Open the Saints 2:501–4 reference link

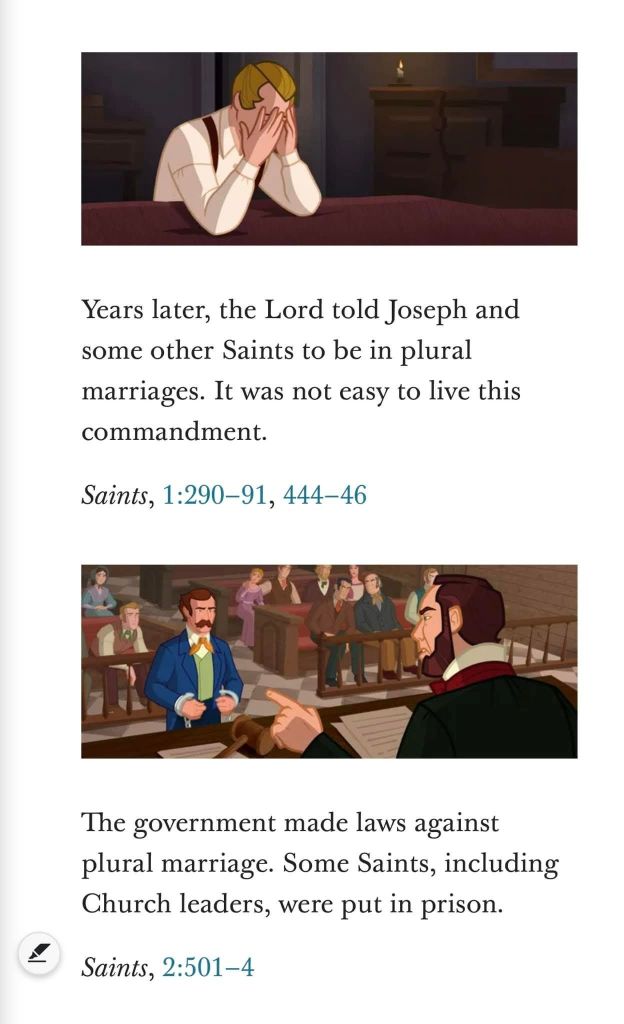click(x=207, y=967)
